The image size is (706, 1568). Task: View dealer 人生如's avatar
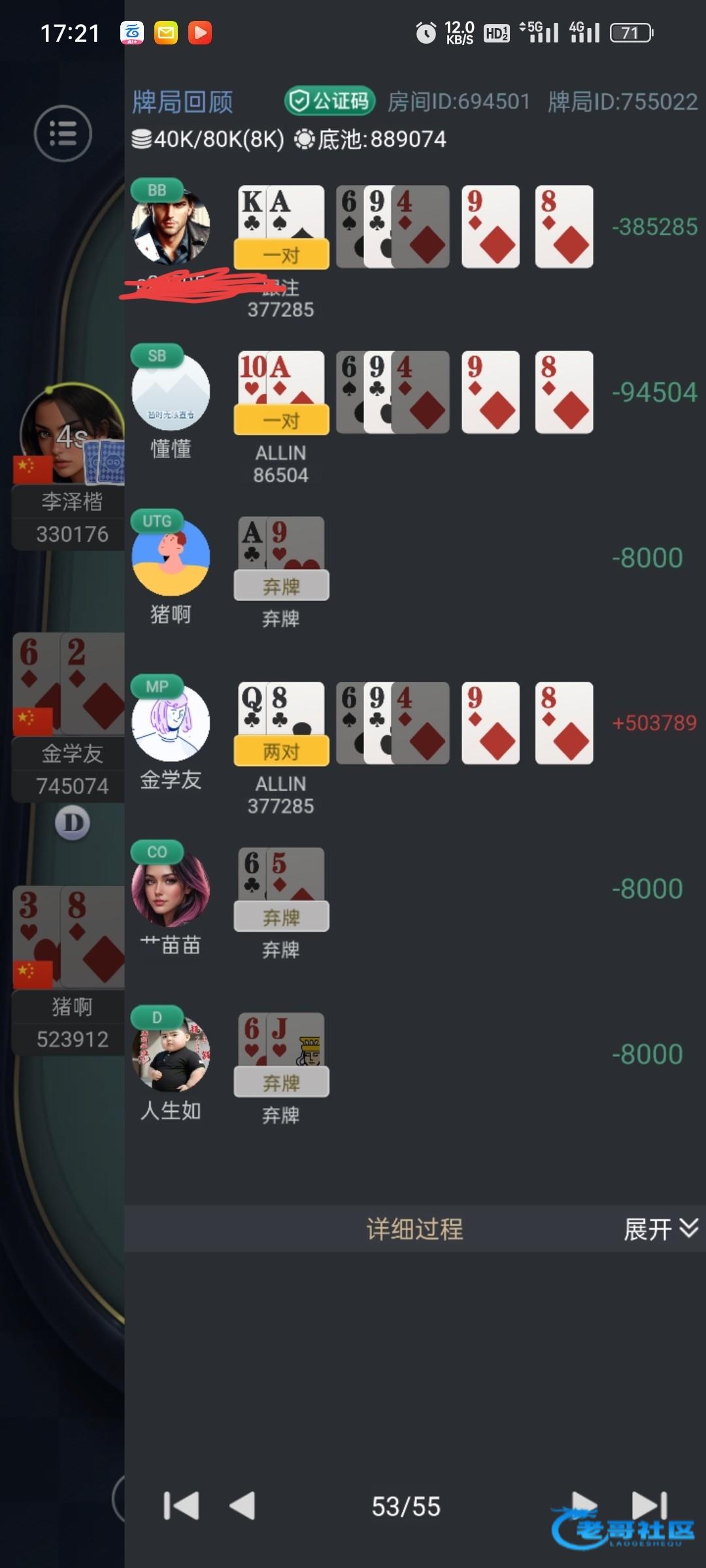pyautogui.click(x=171, y=1054)
